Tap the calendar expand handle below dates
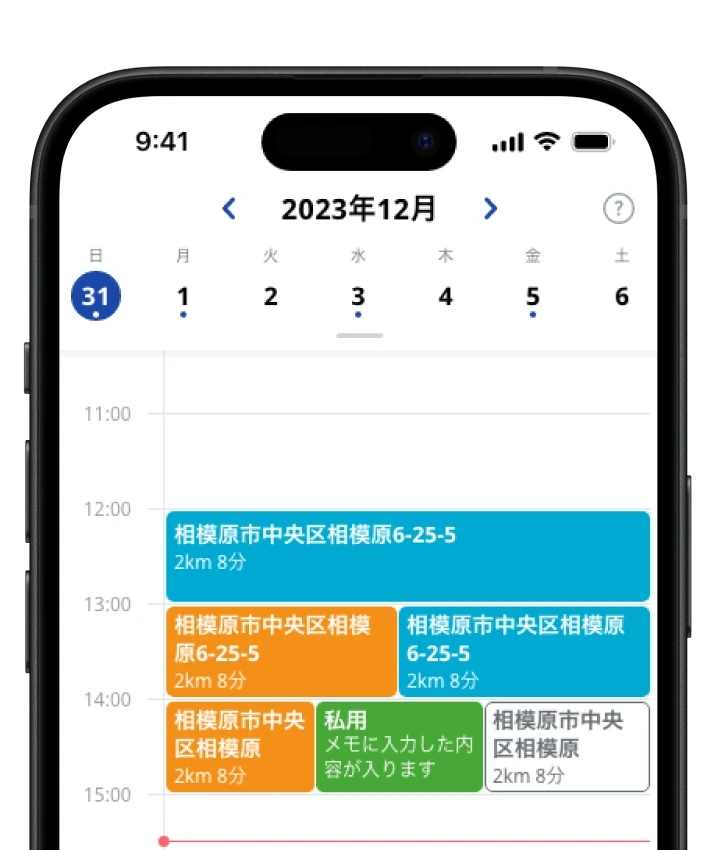 coord(359,336)
